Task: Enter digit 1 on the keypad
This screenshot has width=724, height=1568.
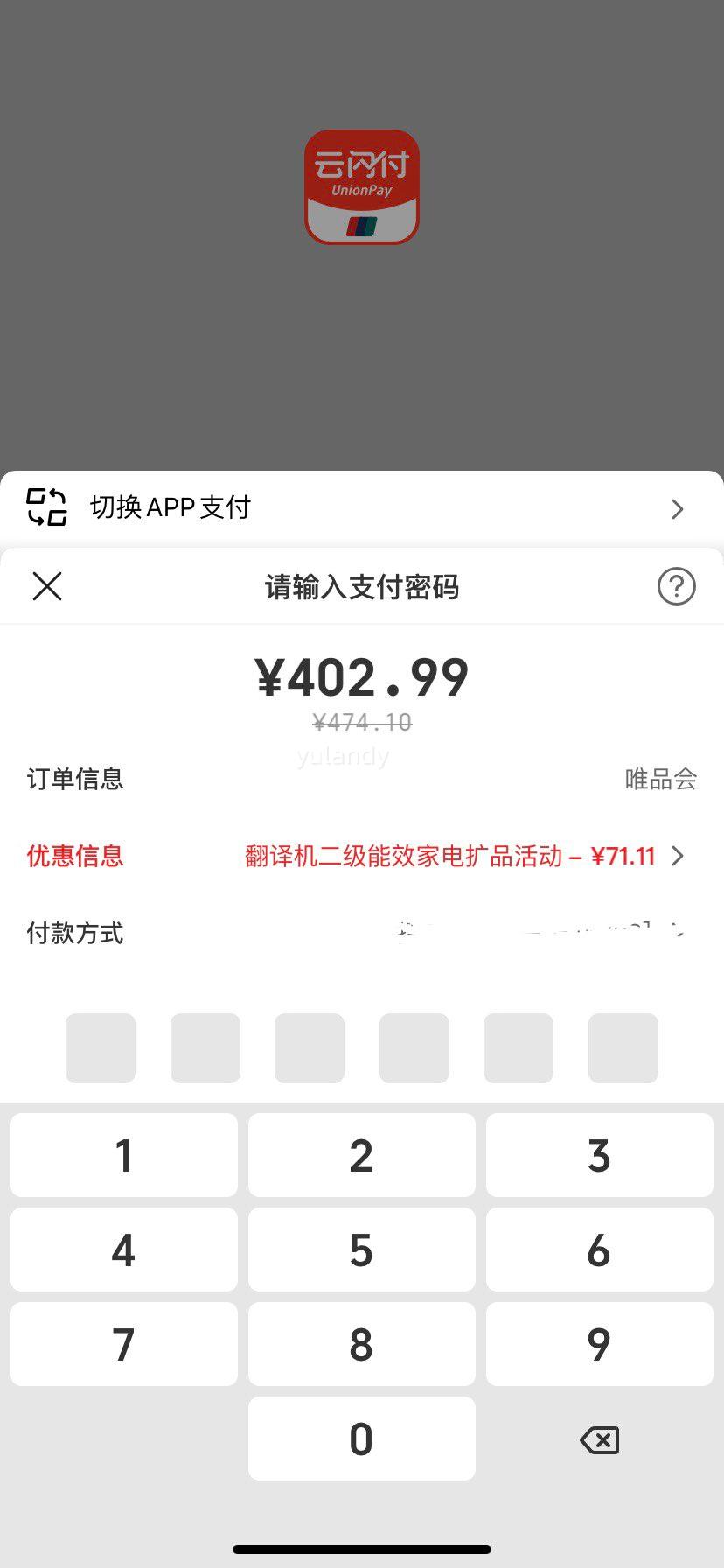Action: click(x=124, y=1155)
